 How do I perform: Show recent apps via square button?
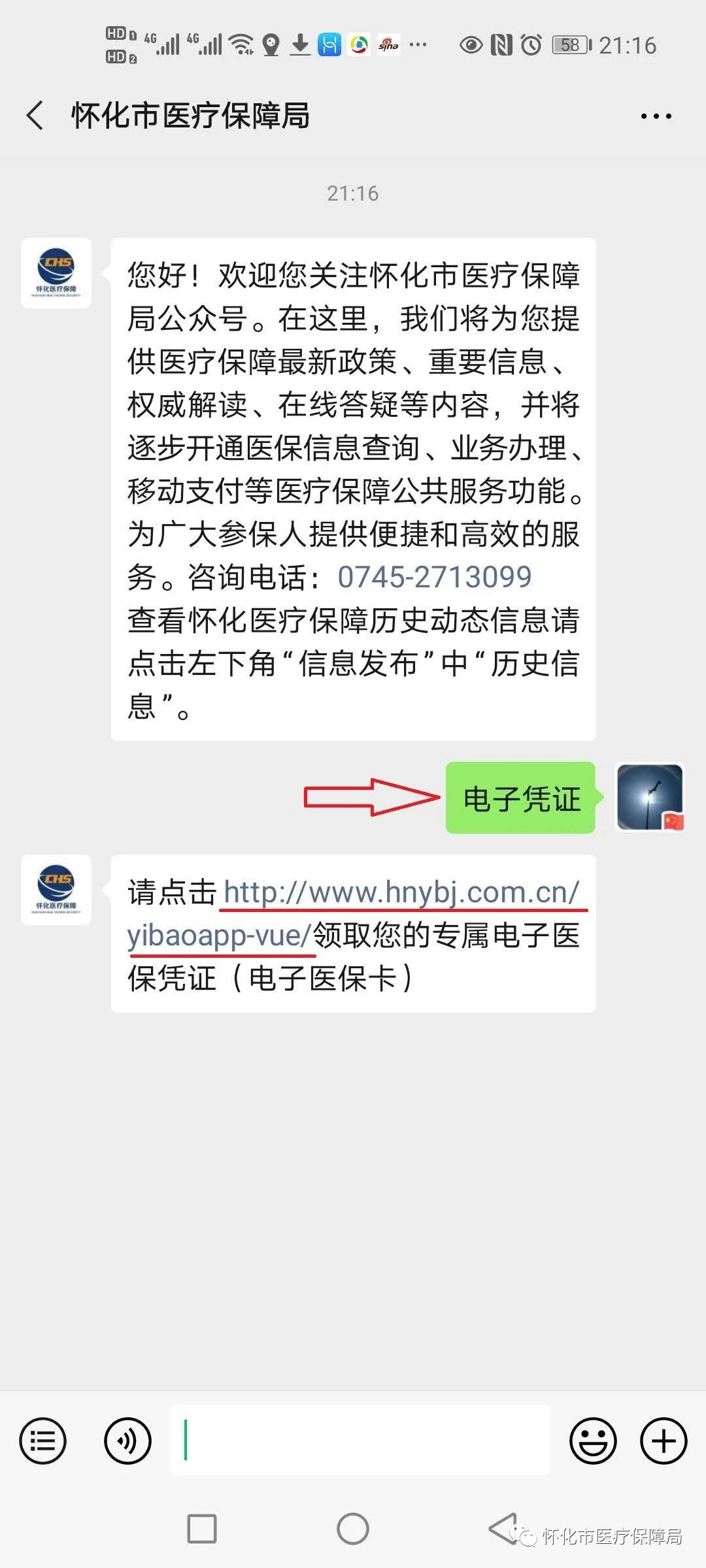(x=202, y=1529)
